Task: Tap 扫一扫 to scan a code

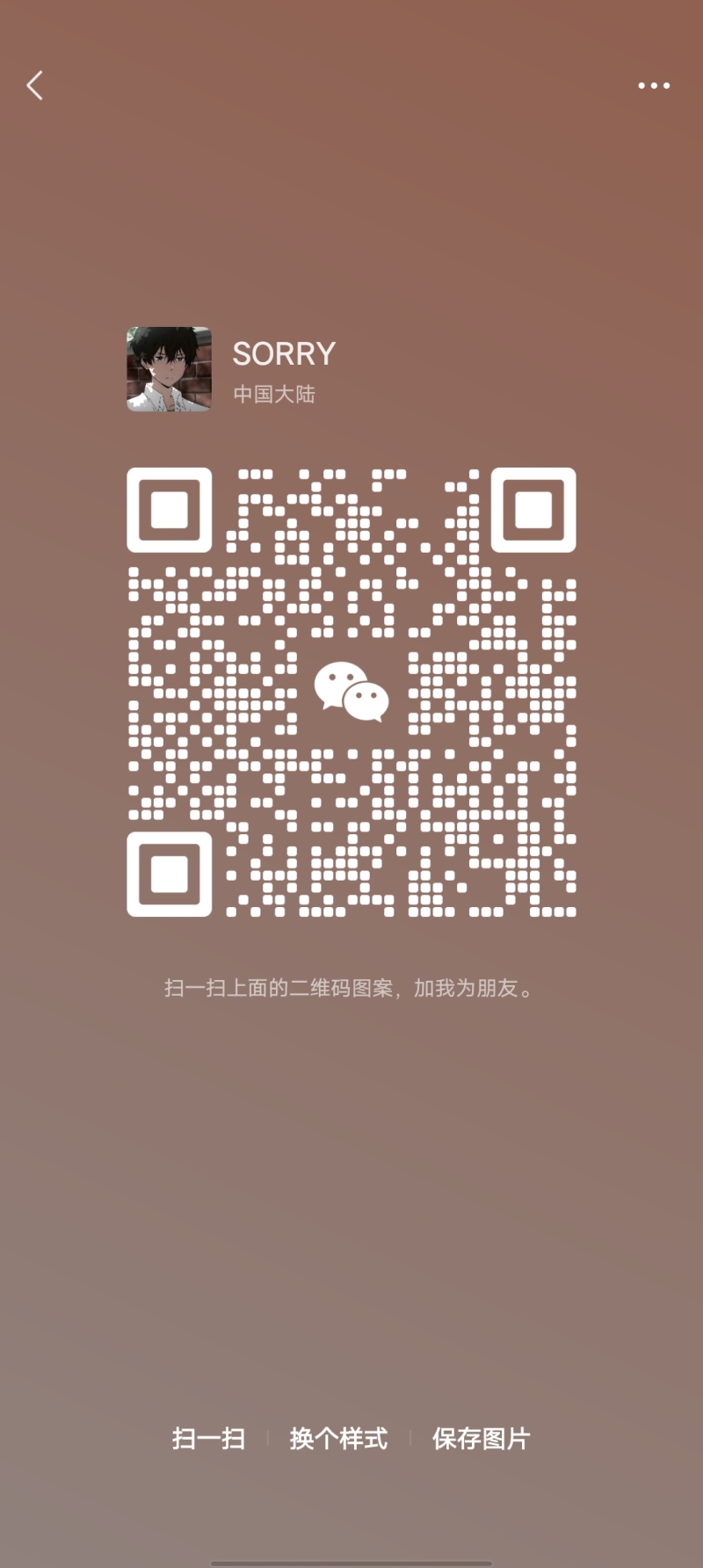Action: [208, 1439]
